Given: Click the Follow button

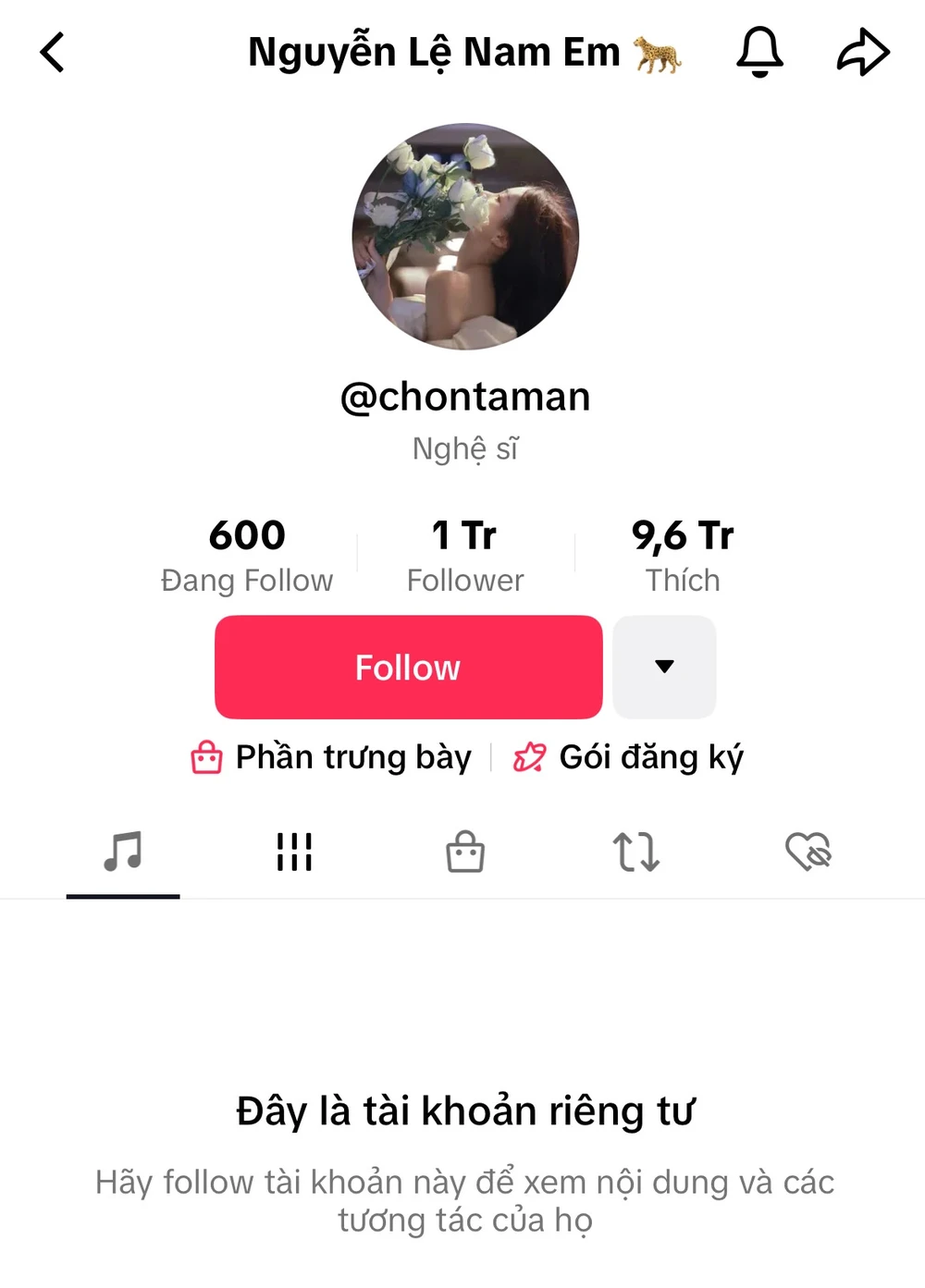Looking at the screenshot, I should [x=408, y=667].
